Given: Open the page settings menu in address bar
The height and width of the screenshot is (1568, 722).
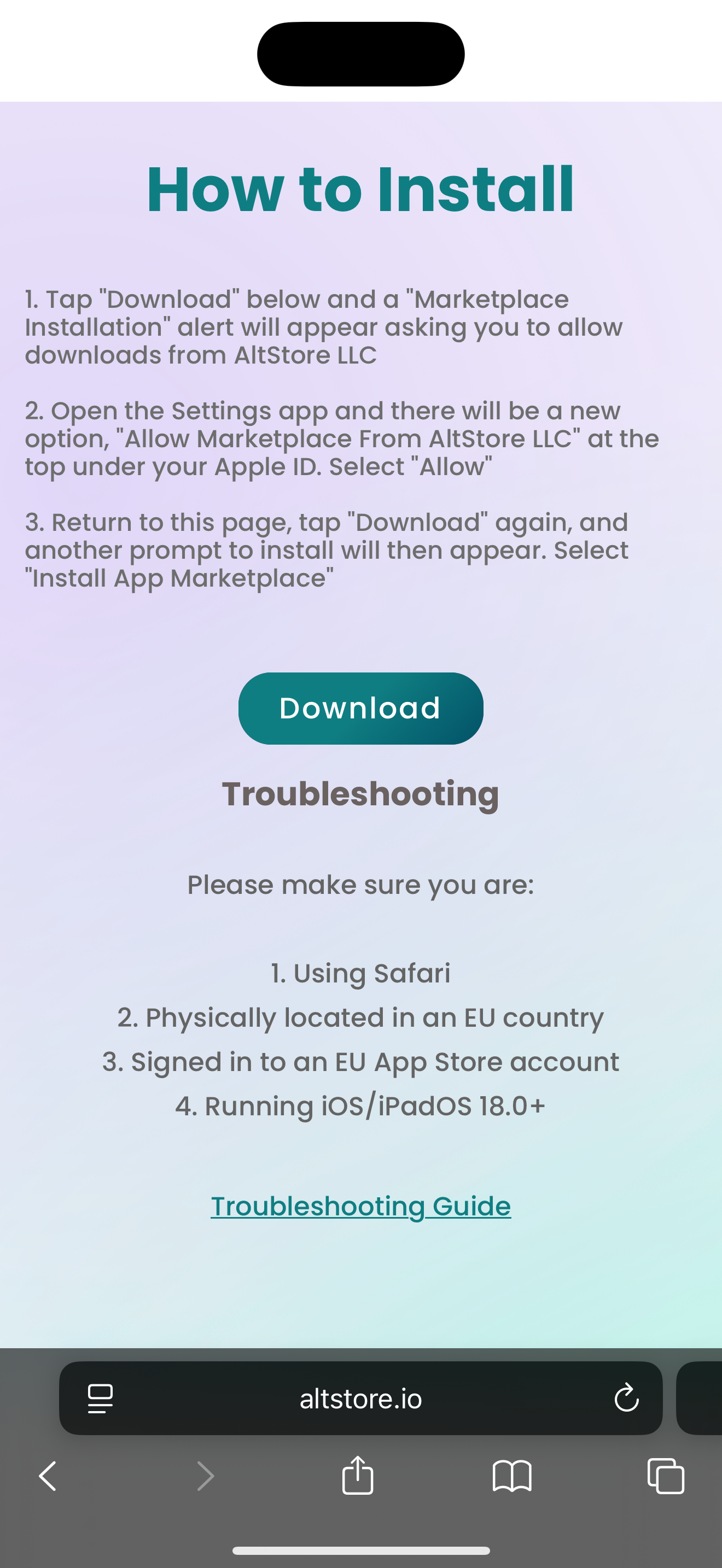Looking at the screenshot, I should 101,1398.
